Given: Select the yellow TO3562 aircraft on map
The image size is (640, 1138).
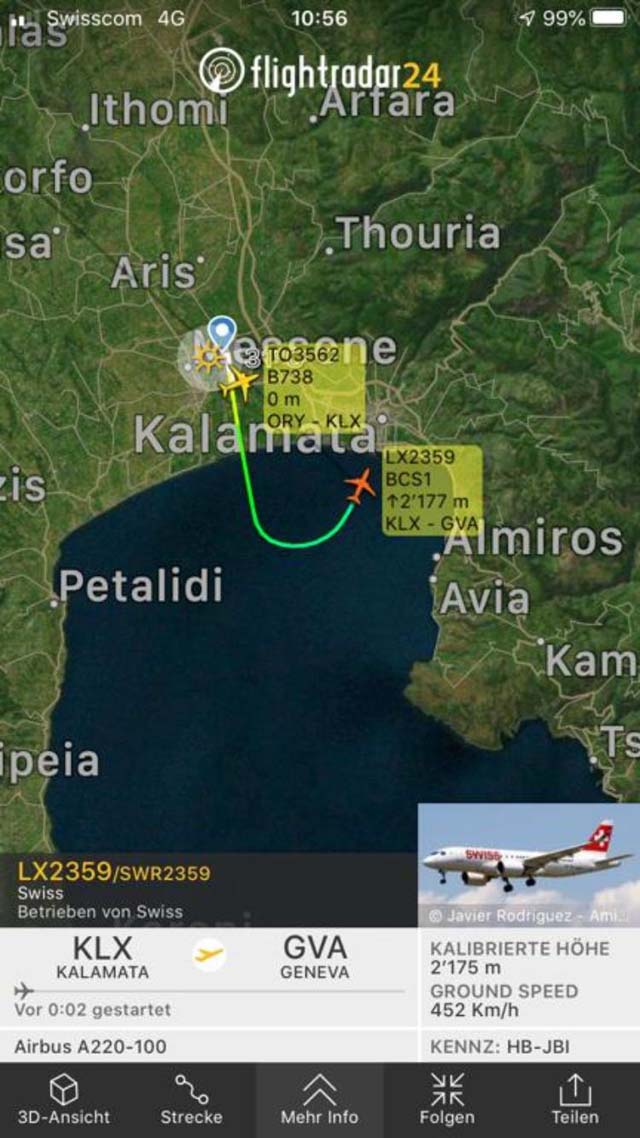Looking at the screenshot, I should (239, 384).
